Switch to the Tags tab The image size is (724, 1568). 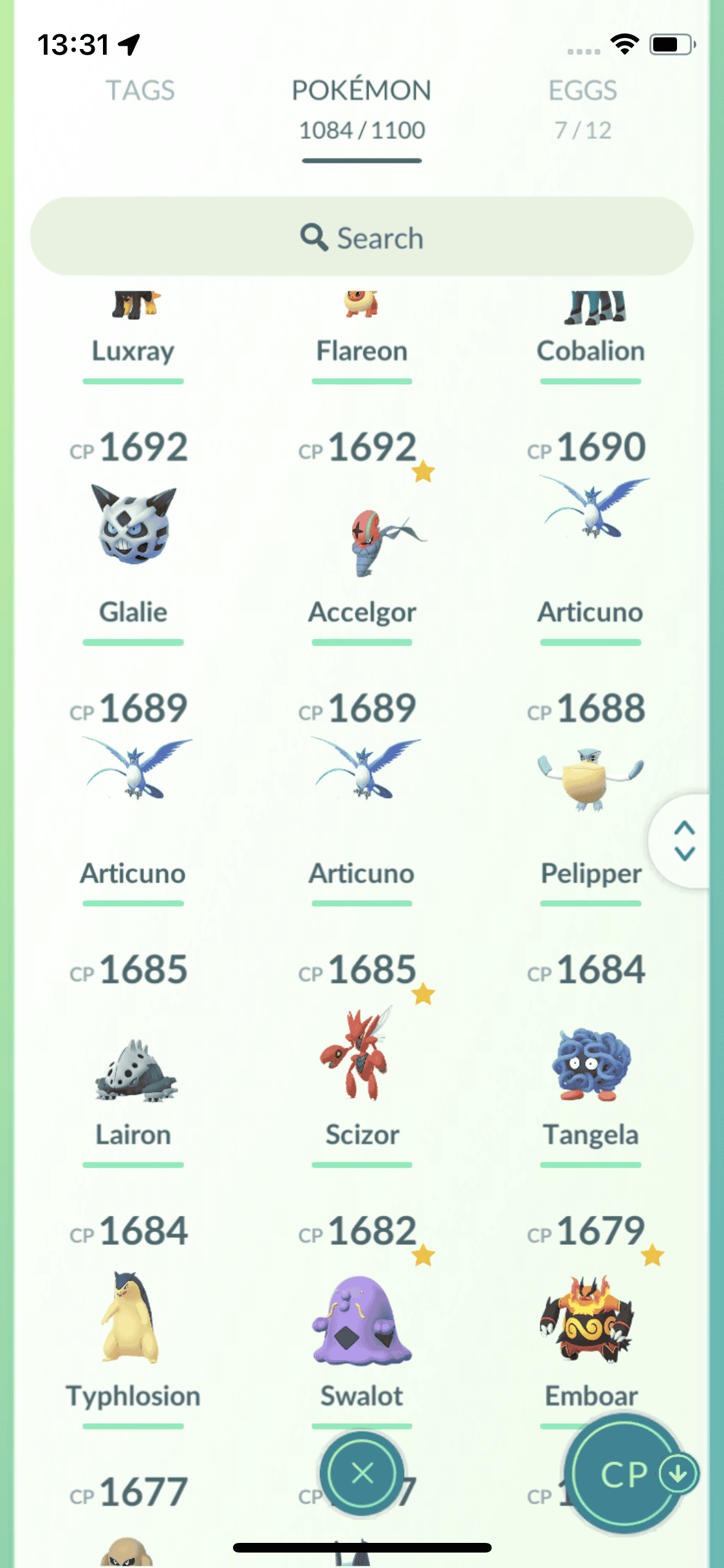click(140, 91)
